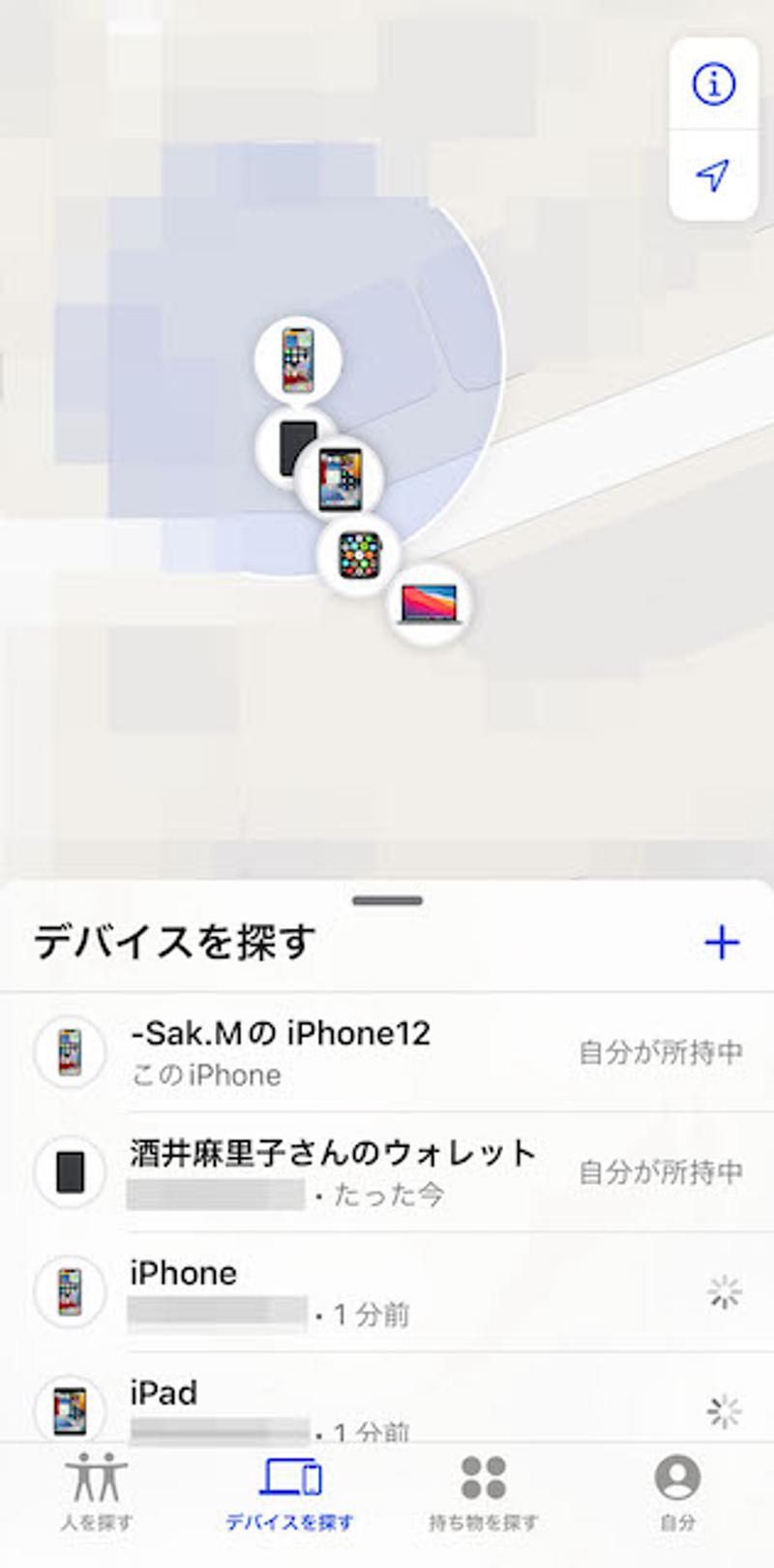Select the top iPhone pin on the map
The height and width of the screenshot is (1568, 774).
(298, 359)
